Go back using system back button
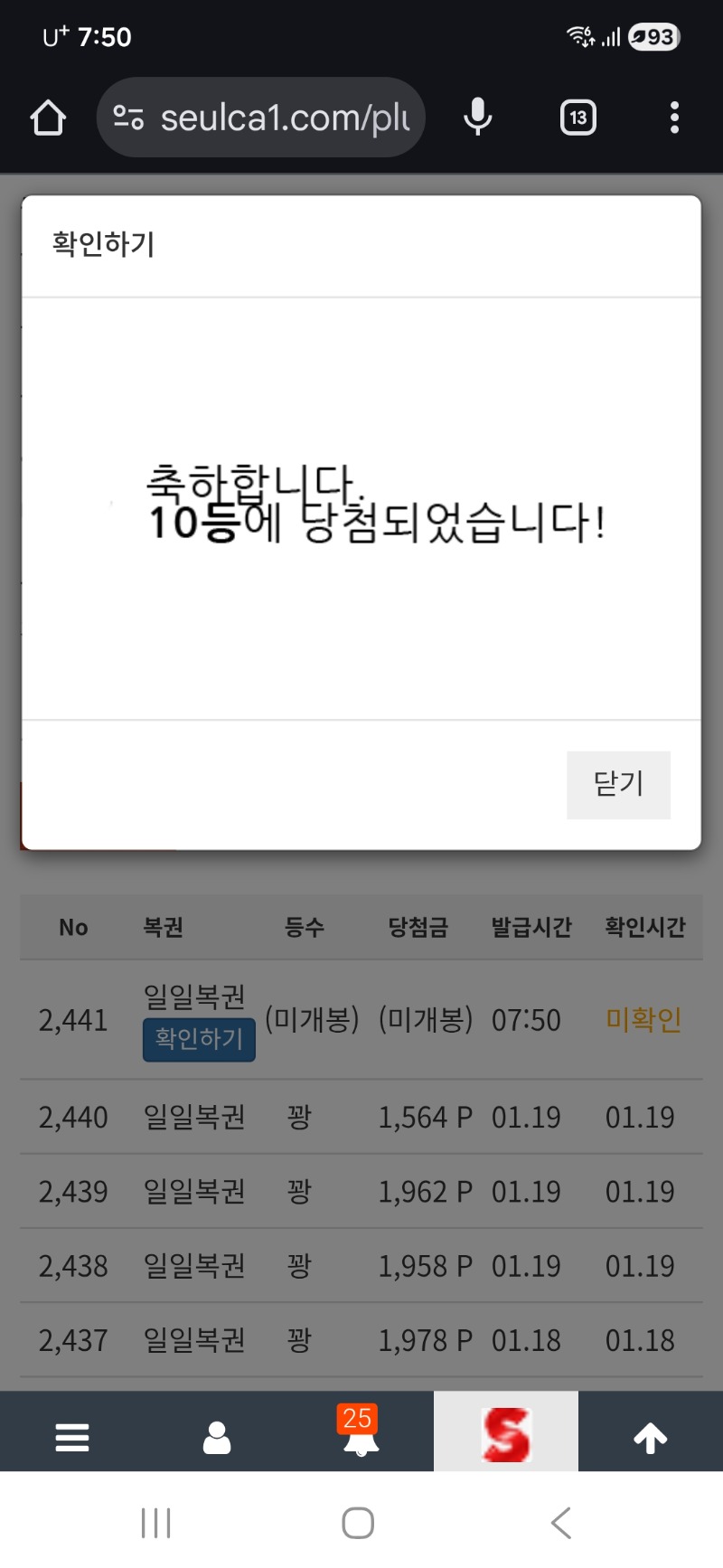This screenshot has height=1568, width=723. (x=561, y=1523)
